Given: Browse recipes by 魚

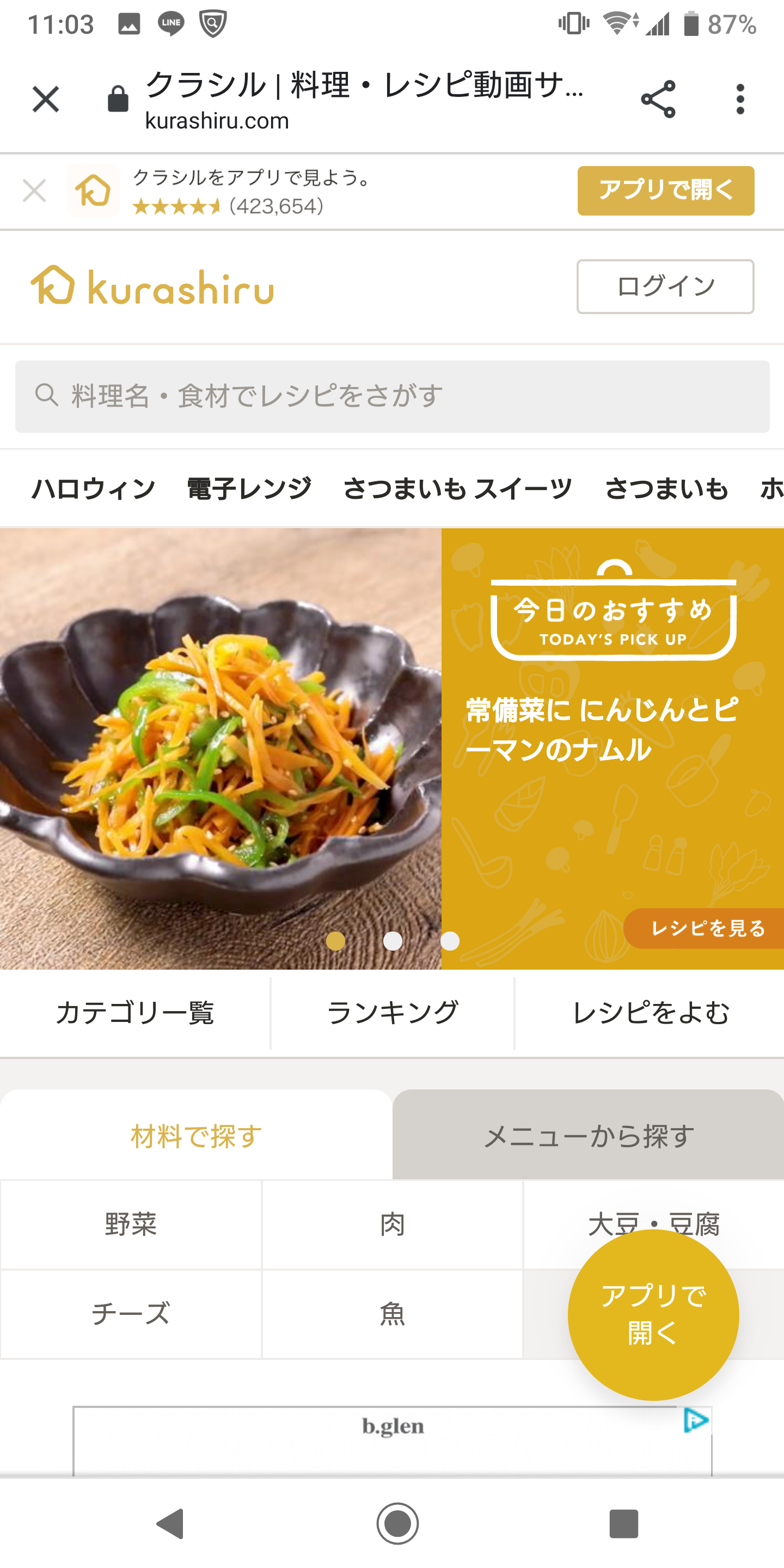Looking at the screenshot, I should point(392,1314).
